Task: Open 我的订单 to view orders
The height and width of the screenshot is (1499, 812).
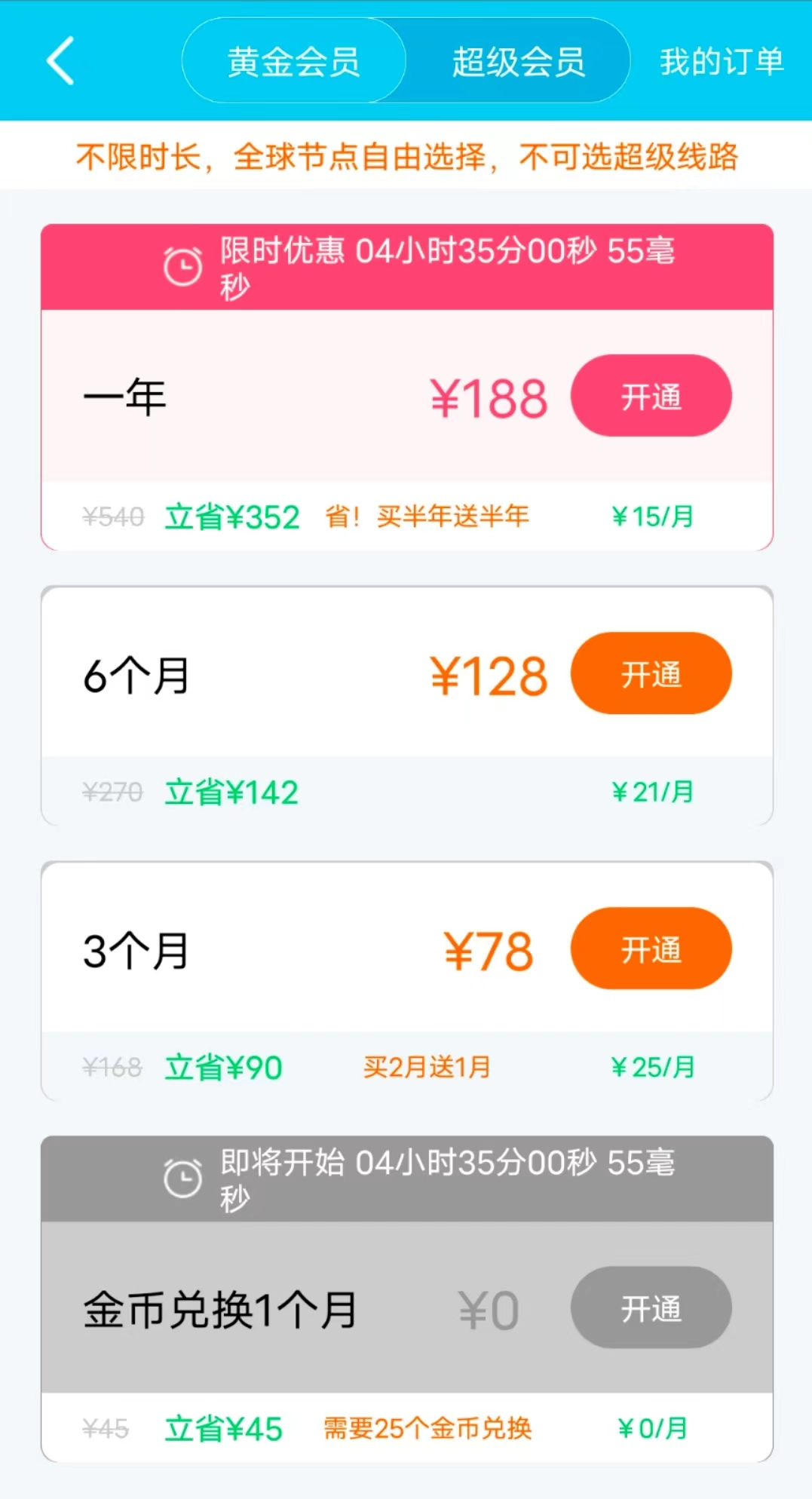Action: click(720, 60)
